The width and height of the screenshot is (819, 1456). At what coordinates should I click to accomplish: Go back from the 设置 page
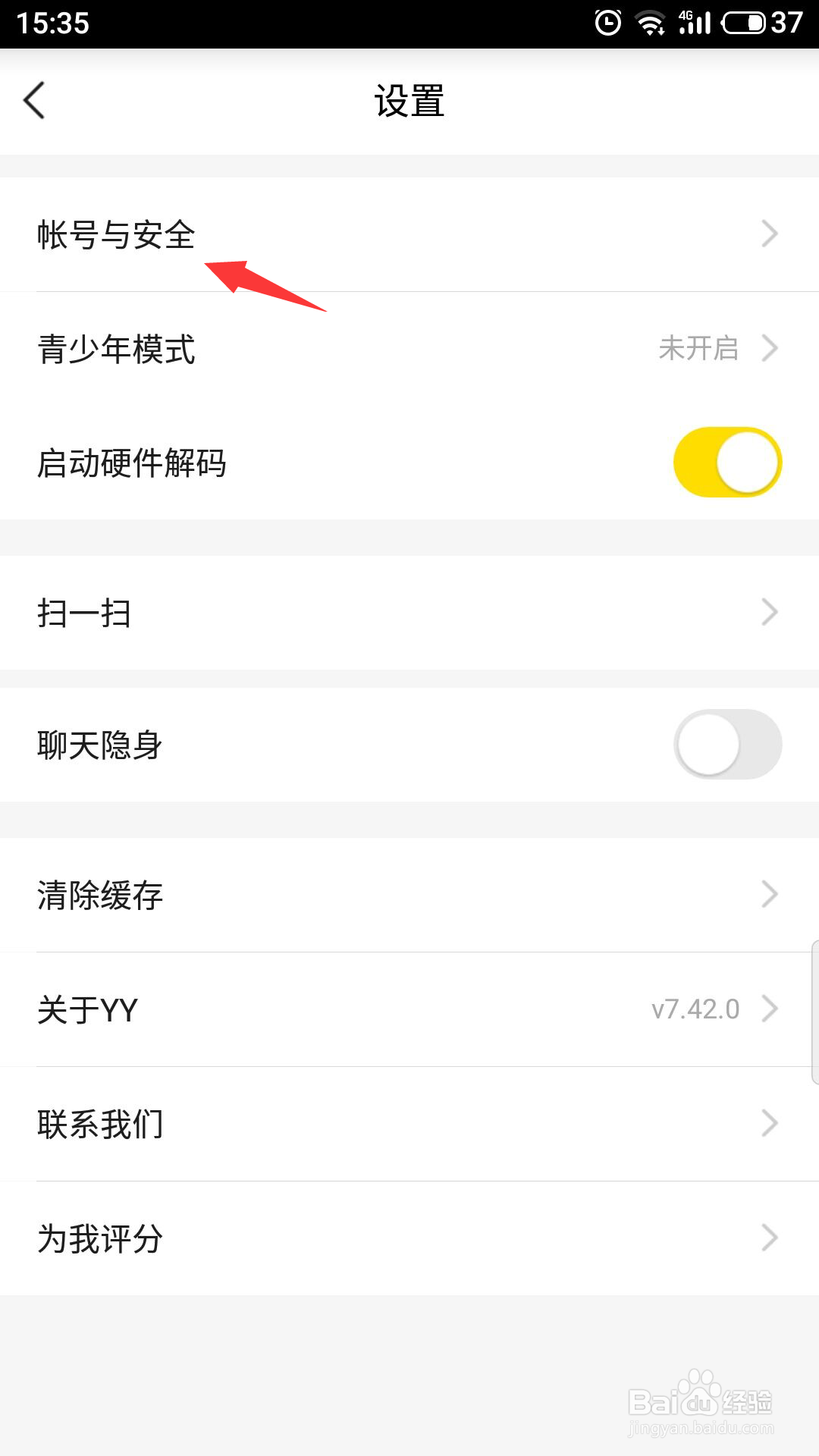click(35, 101)
